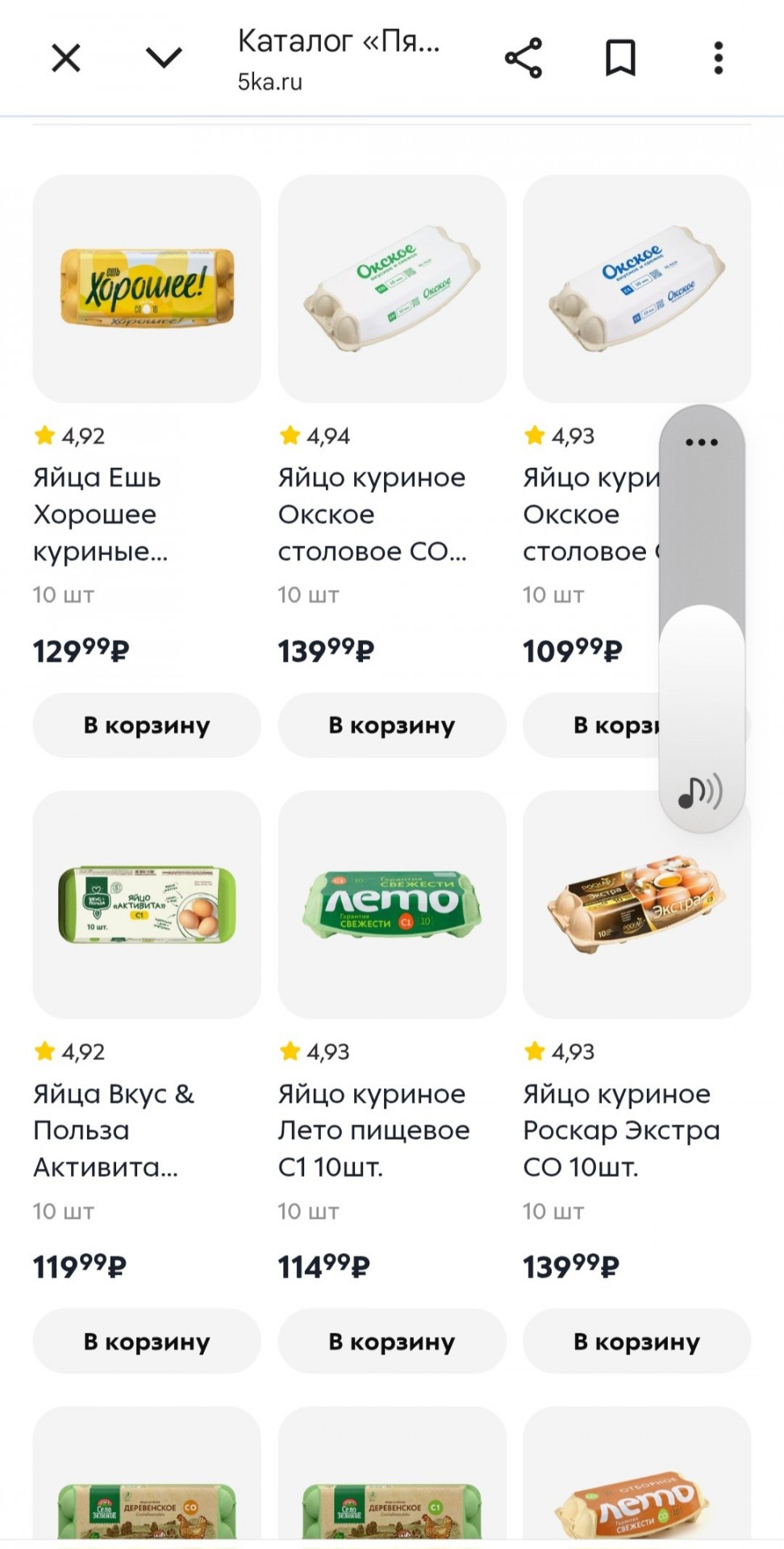784x1549 pixels.
Task: View the Лето пищевое С1 egg product
Action: click(x=392, y=904)
